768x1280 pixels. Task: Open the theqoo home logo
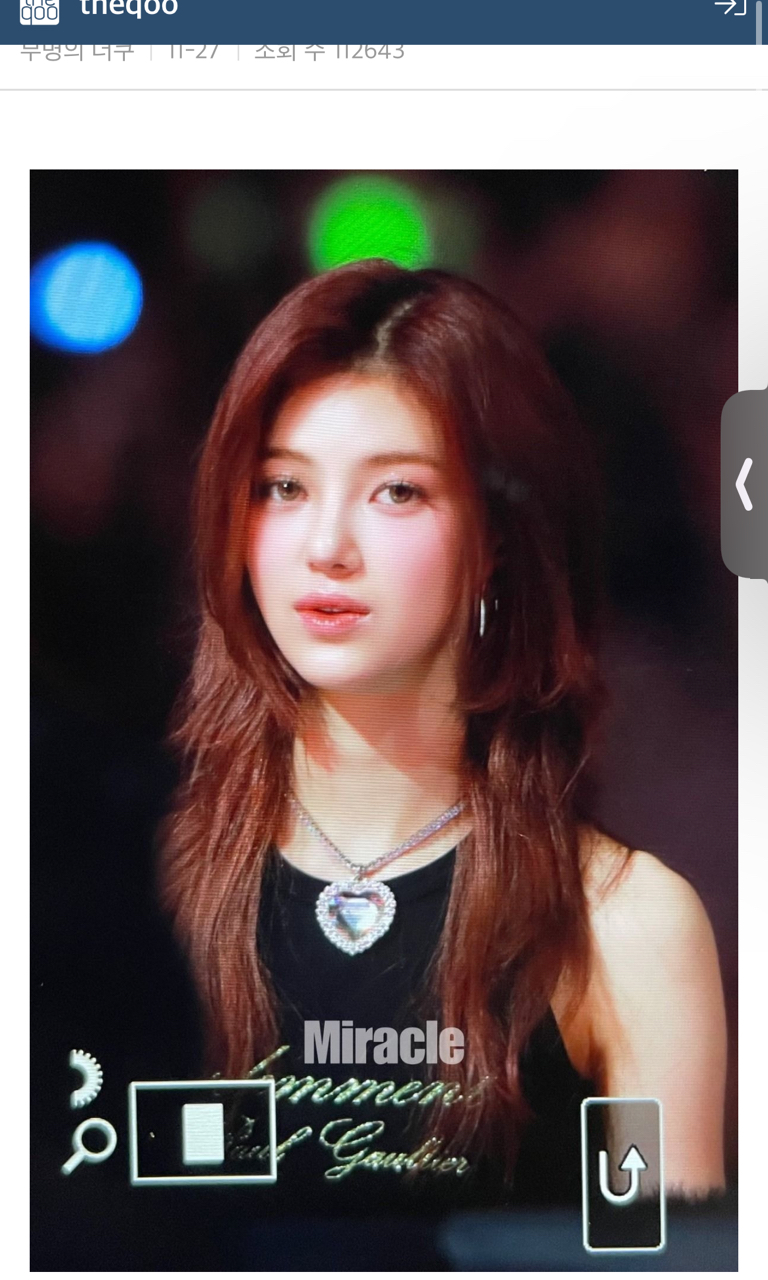(40, 10)
